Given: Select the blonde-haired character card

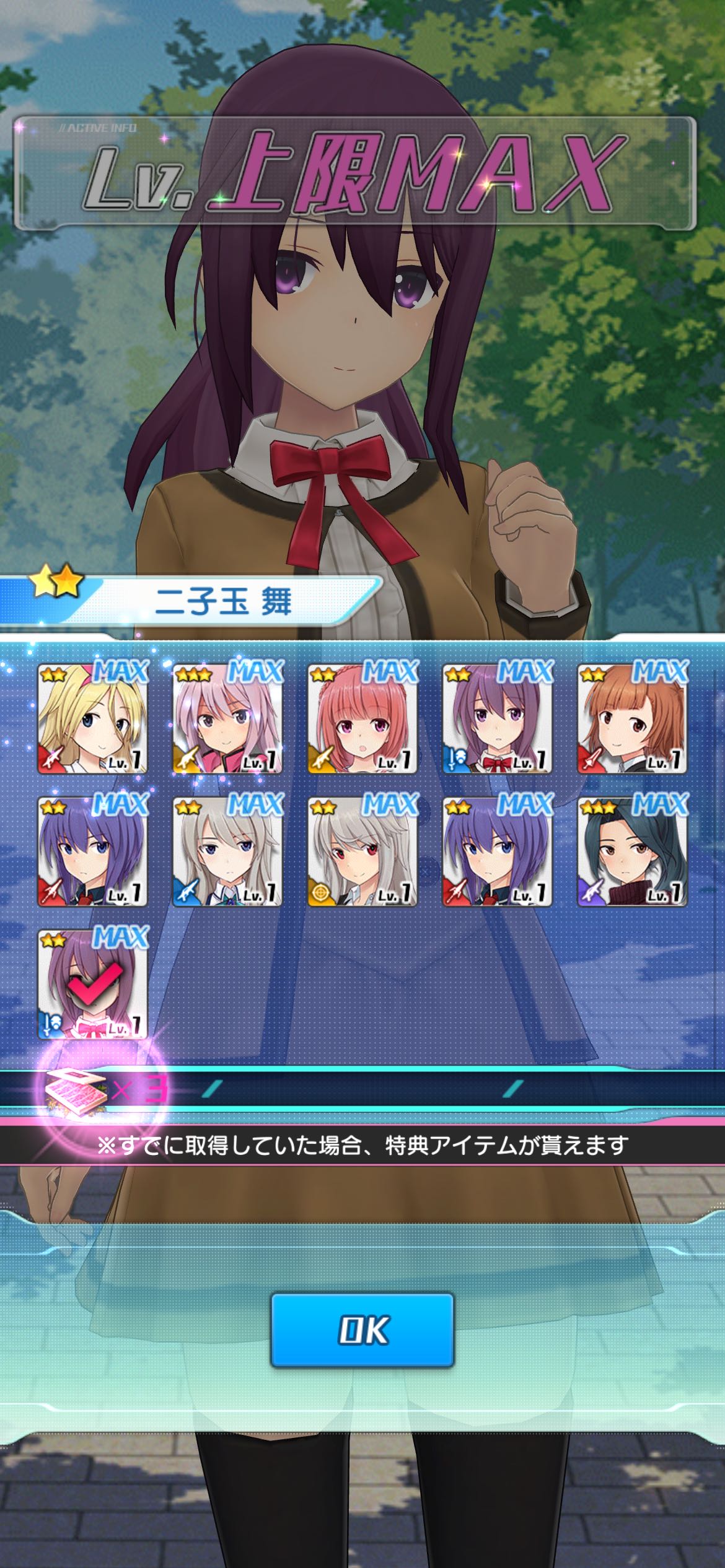Looking at the screenshot, I should (x=93, y=718).
